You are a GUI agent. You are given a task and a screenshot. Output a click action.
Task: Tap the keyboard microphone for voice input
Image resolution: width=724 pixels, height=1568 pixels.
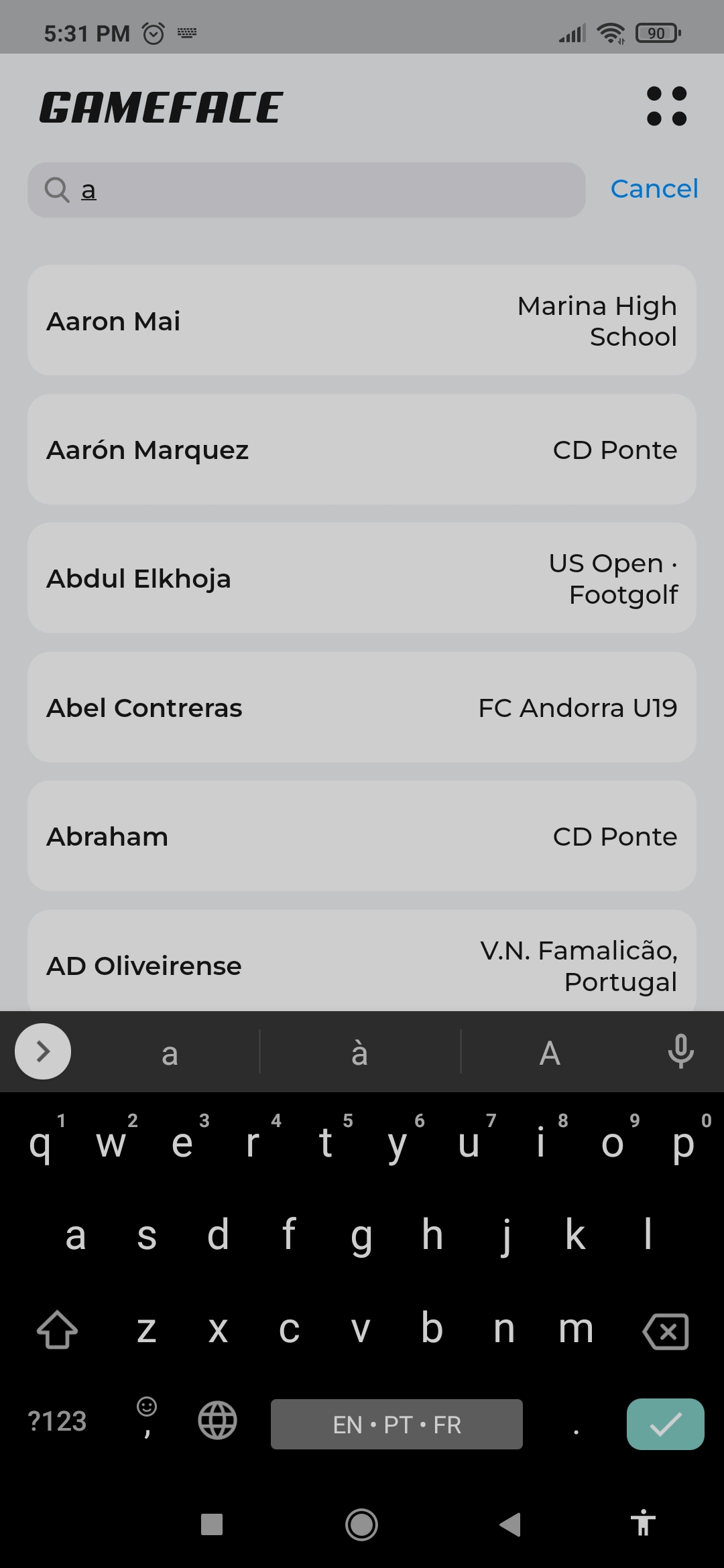(680, 1052)
